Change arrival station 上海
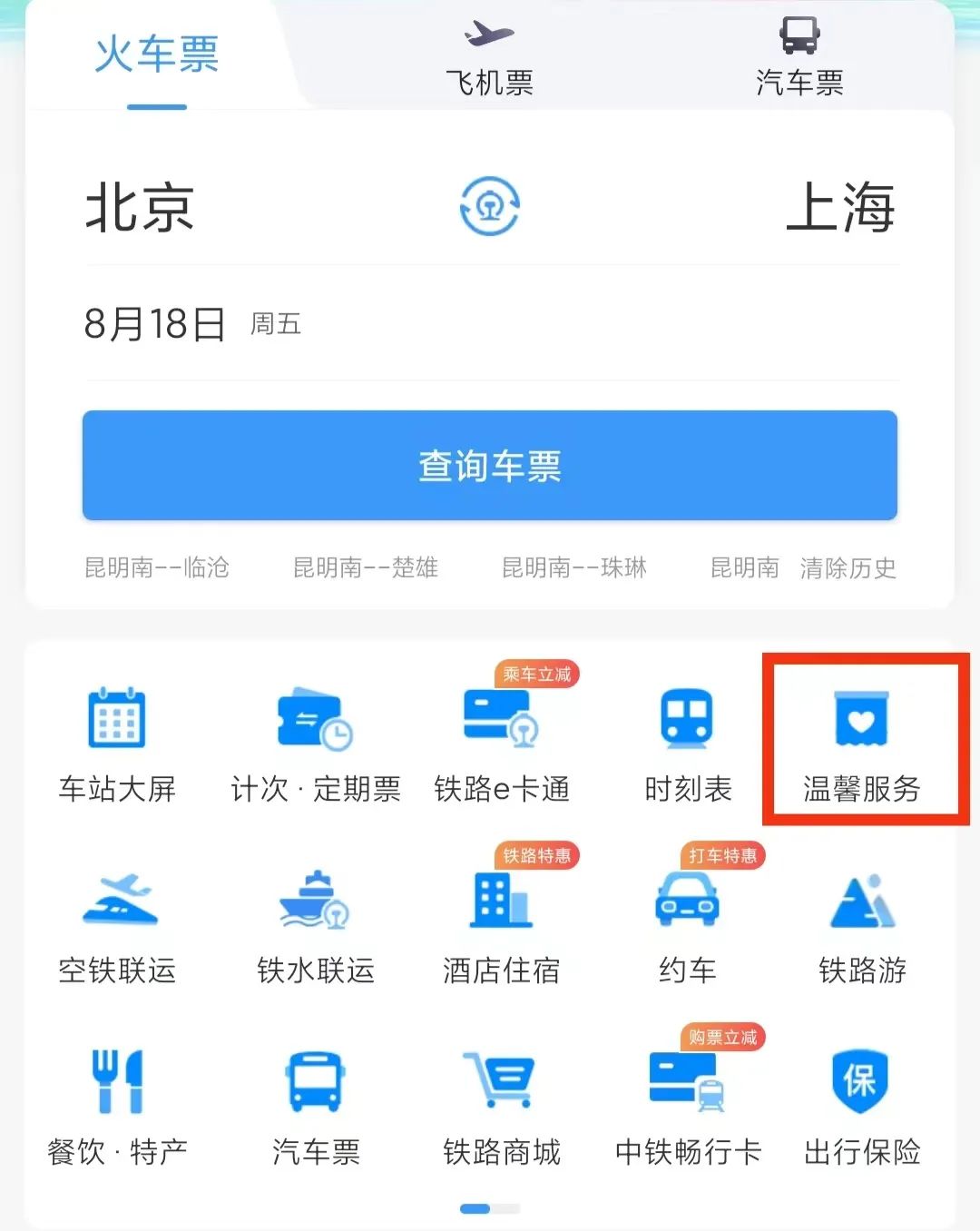The image size is (980, 1231). coord(840,207)
